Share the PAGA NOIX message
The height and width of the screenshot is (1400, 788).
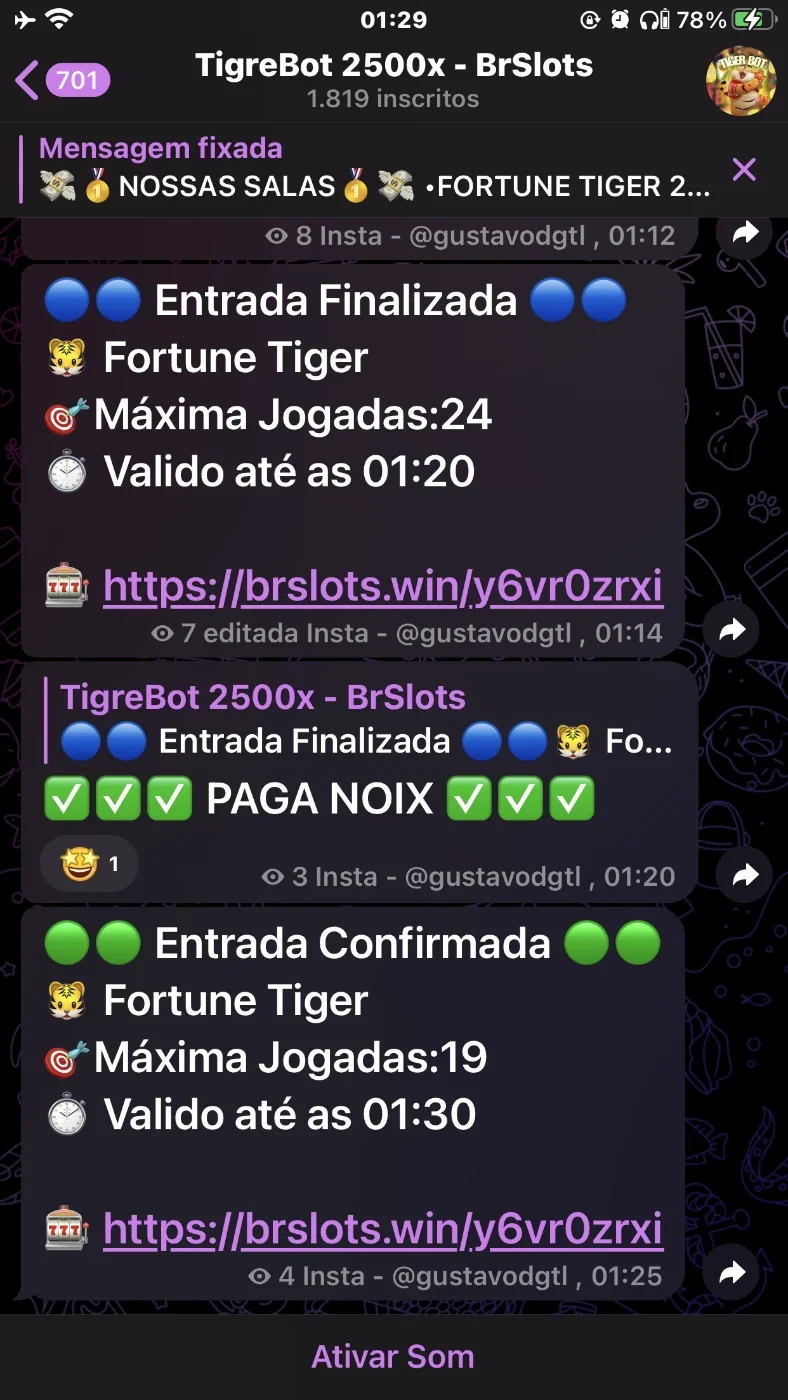745,875
